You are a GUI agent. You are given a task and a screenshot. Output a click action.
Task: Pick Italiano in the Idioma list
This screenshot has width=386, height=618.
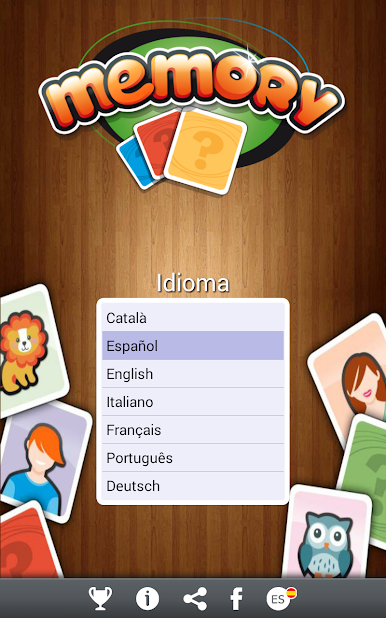(x=193, y=402)
